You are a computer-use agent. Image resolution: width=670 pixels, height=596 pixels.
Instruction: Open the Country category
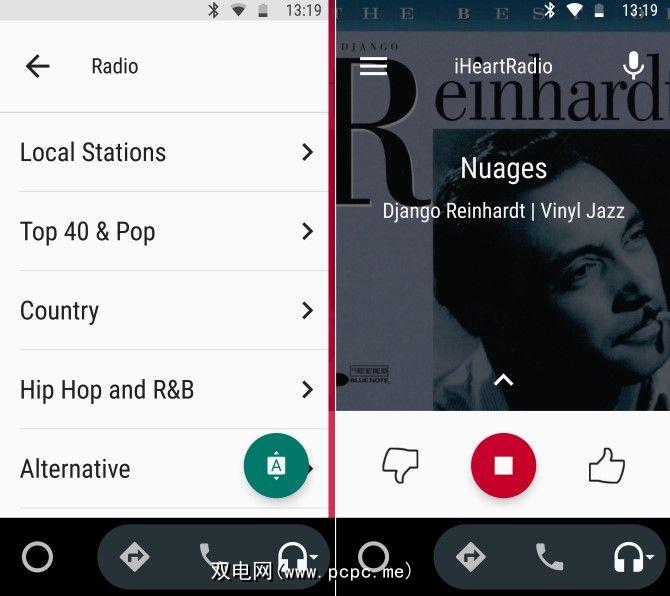165,311
